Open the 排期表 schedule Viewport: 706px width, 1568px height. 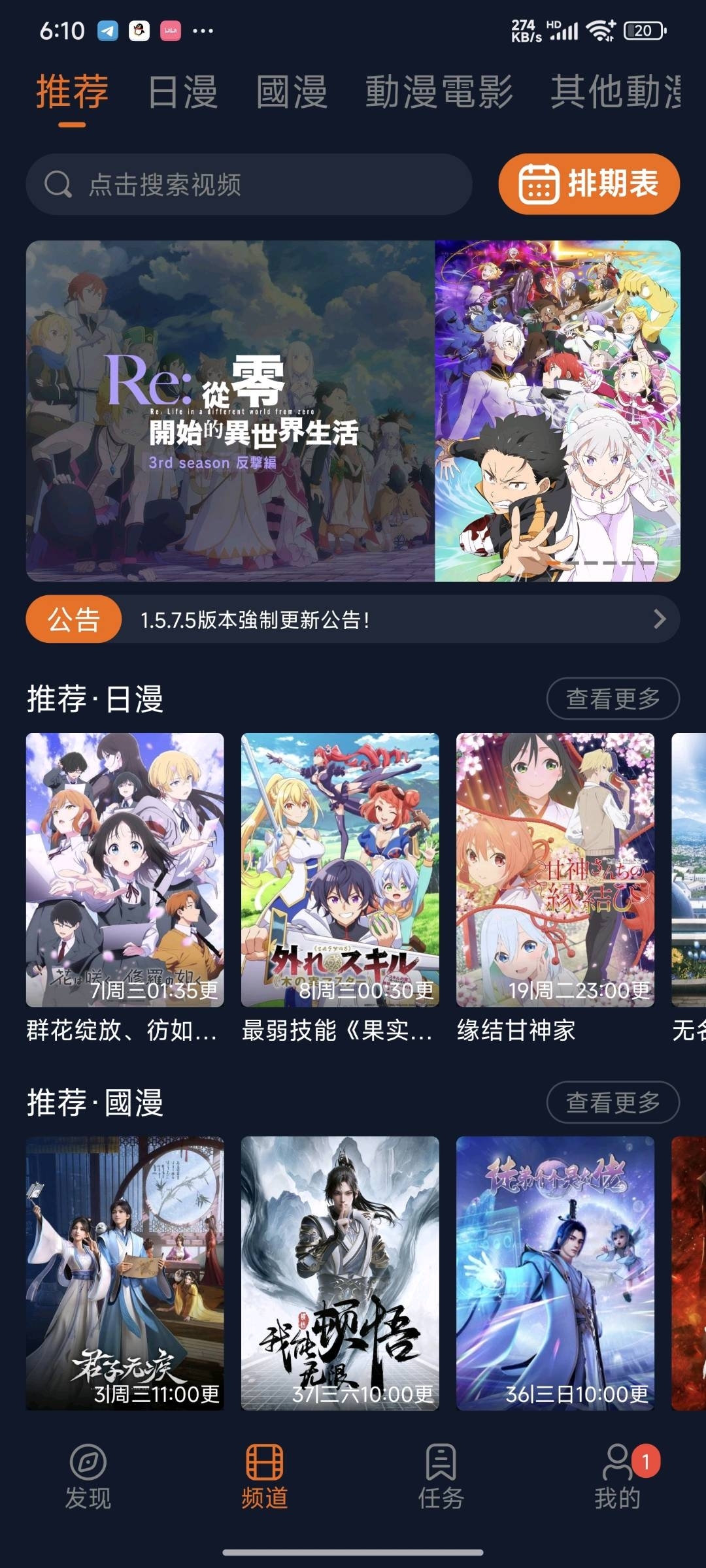(589, 184)
